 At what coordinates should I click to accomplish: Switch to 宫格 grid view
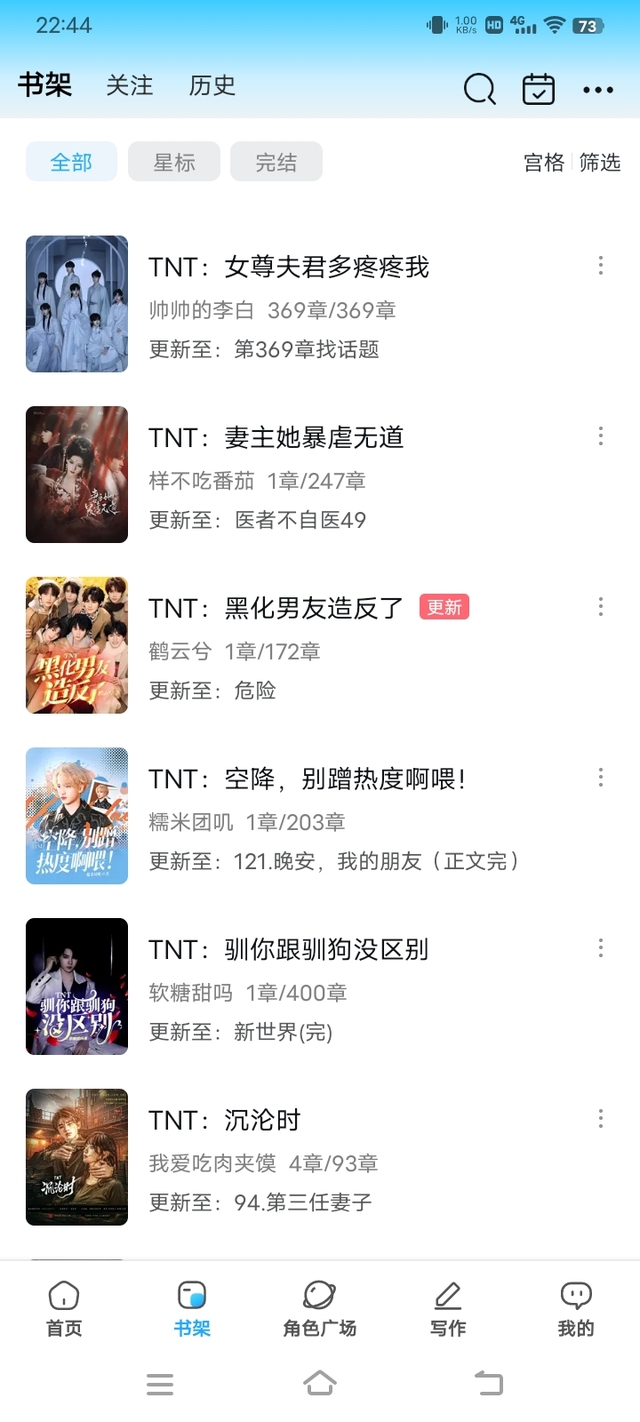[544, 162]
